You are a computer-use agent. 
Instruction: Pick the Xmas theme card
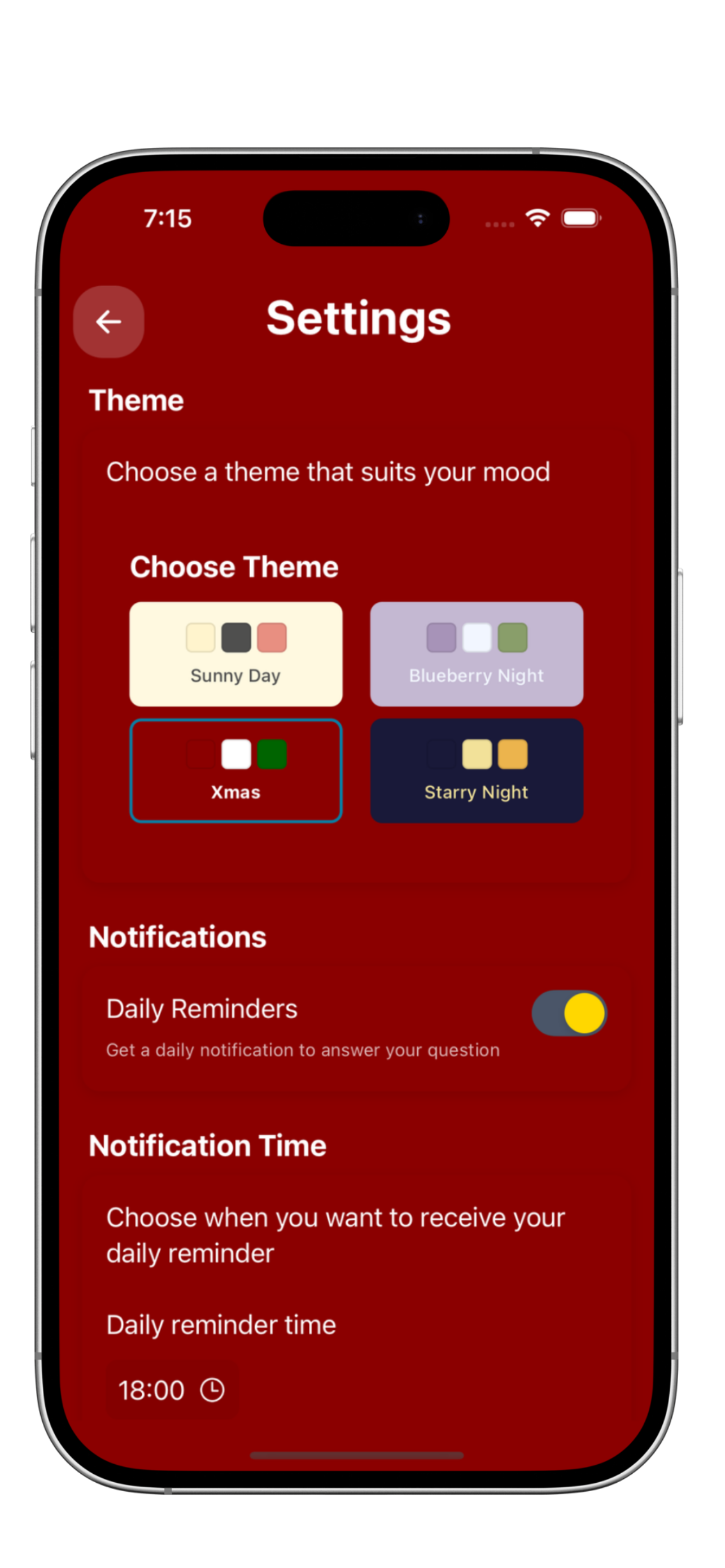tap(235, 770)
